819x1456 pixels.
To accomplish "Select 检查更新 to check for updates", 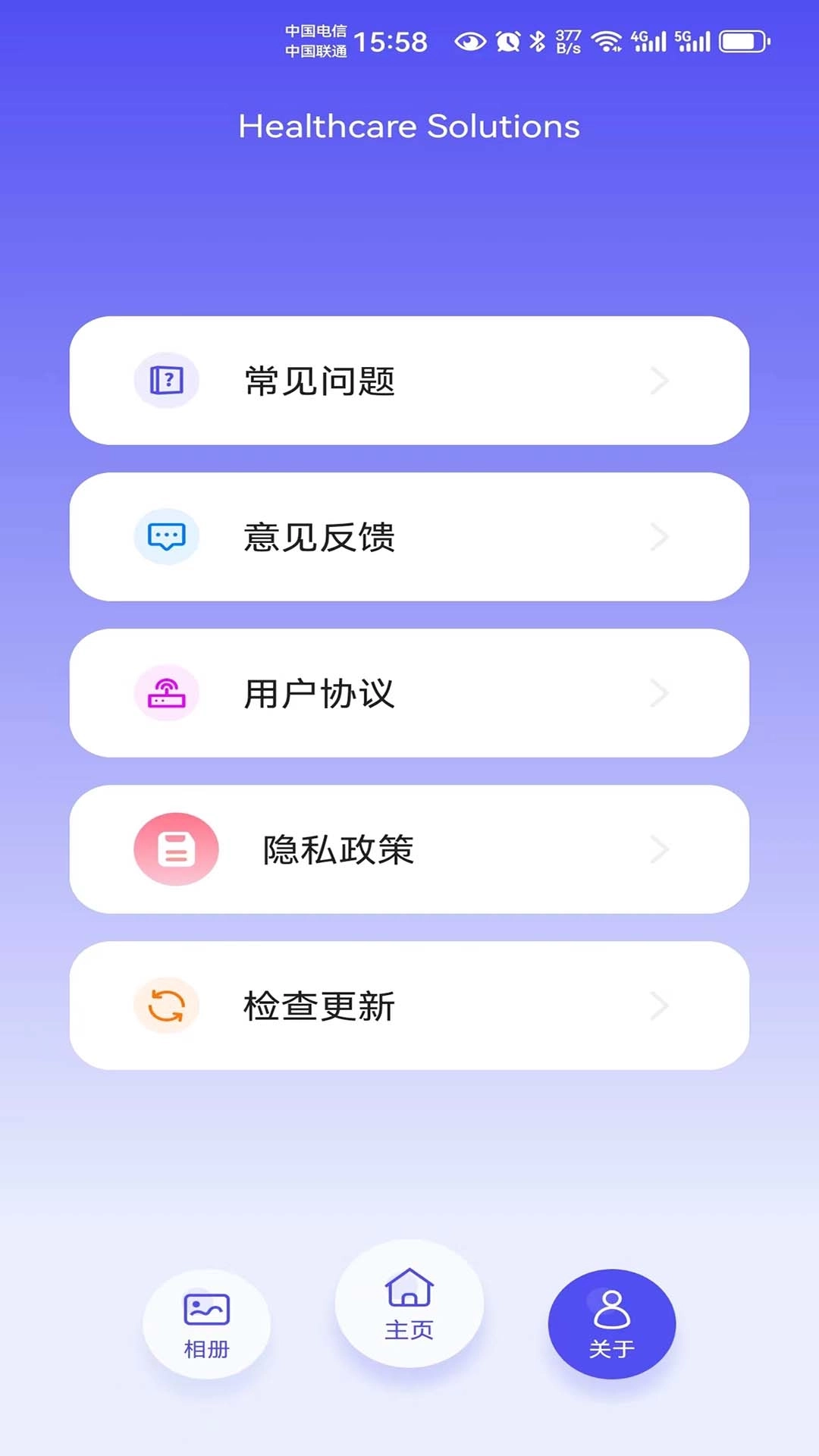I will point(409,1006).
